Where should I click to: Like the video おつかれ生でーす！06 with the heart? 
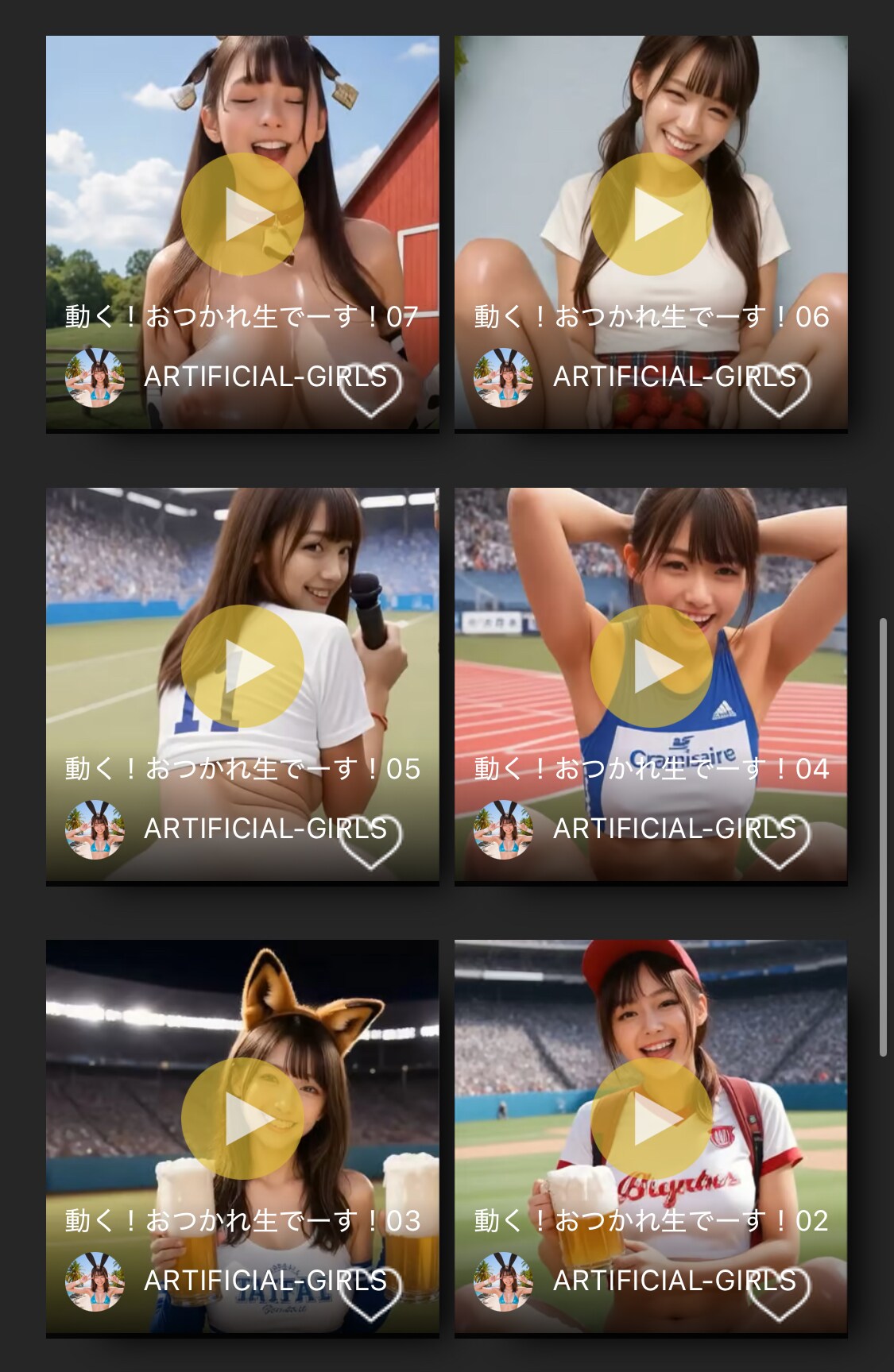click(x=779, y=389)
